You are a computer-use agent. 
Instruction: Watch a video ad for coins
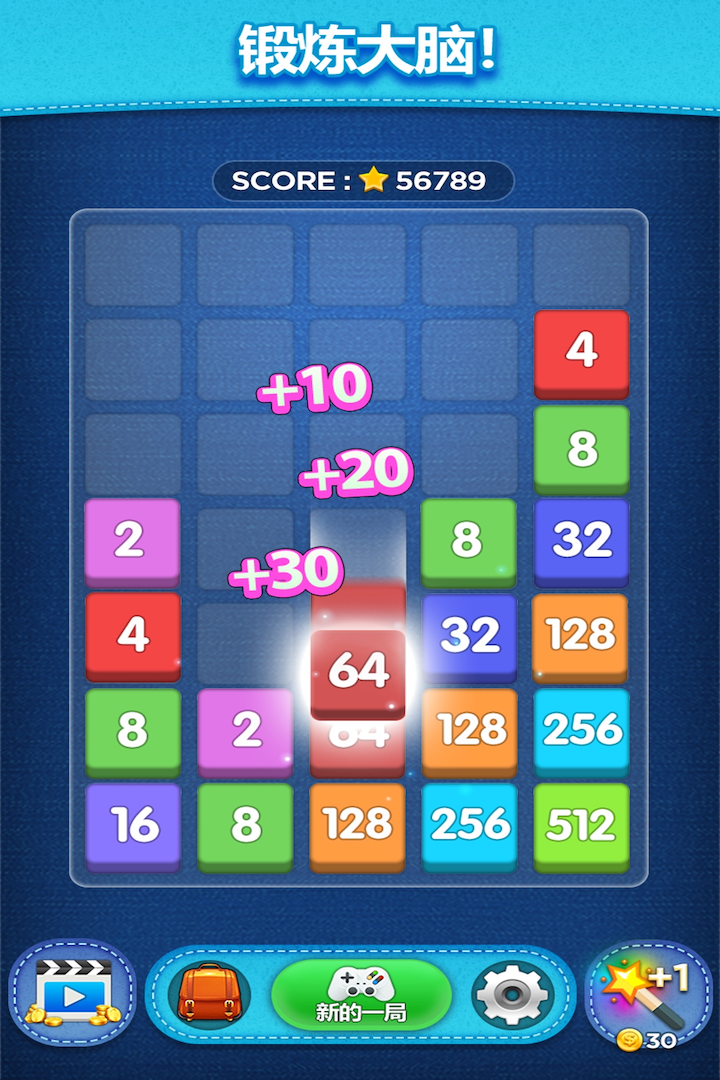click(x=72, y=992)
